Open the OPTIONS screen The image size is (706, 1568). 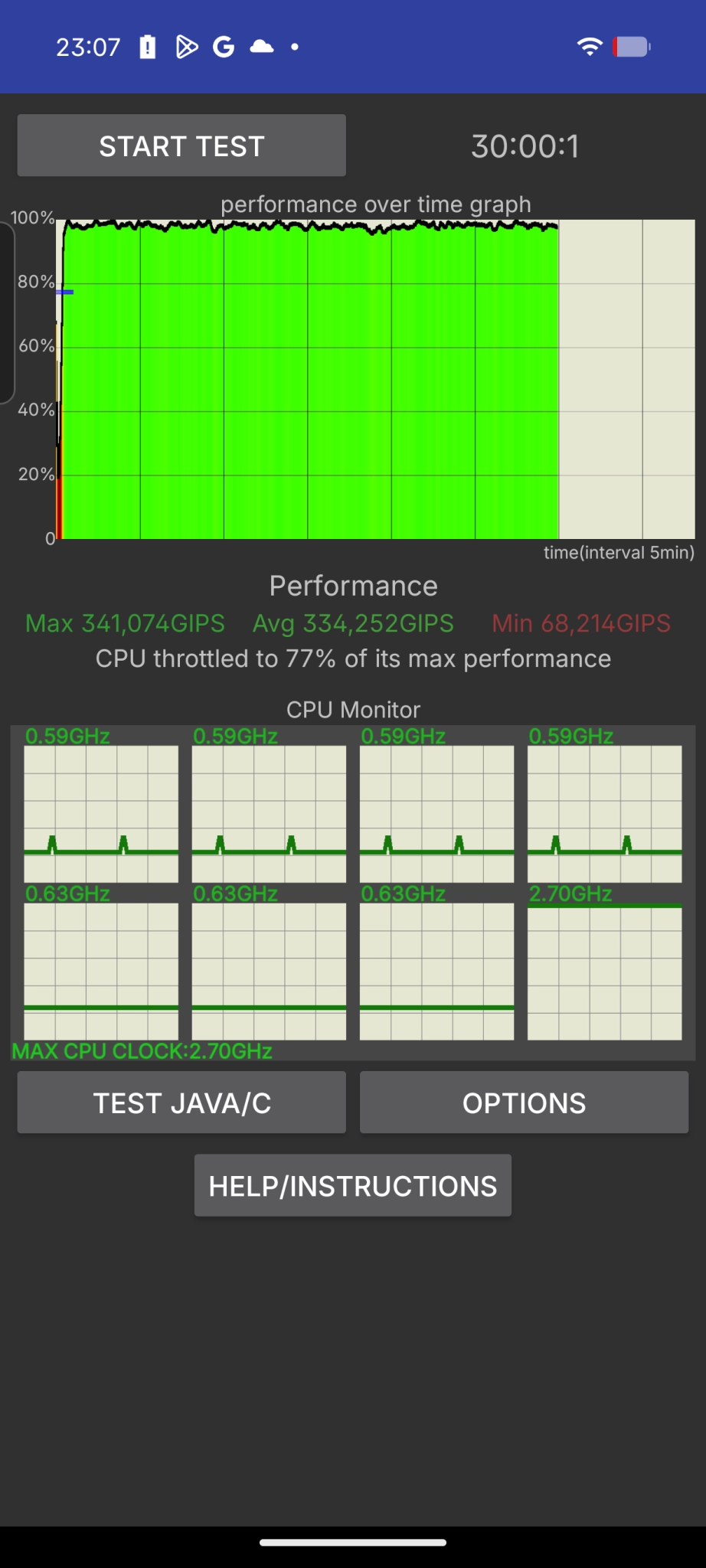[524, 1102]
